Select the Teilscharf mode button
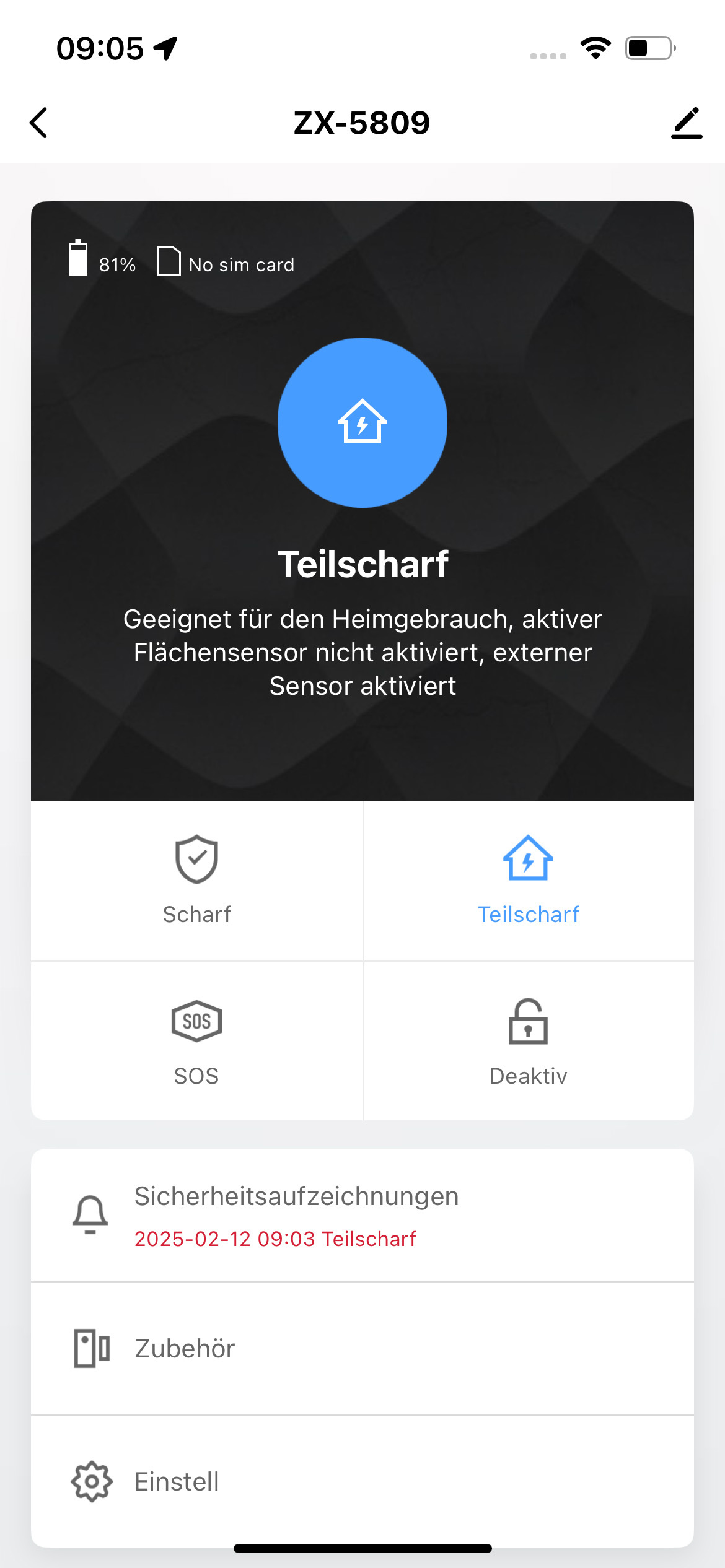 529,881
